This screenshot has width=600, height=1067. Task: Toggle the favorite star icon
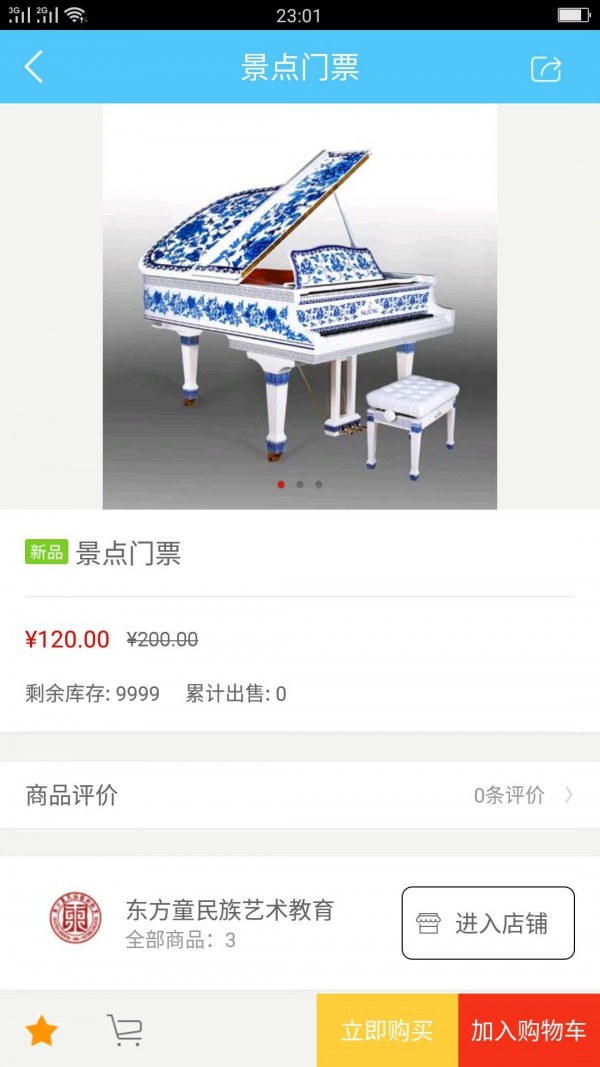[41, 1031]
